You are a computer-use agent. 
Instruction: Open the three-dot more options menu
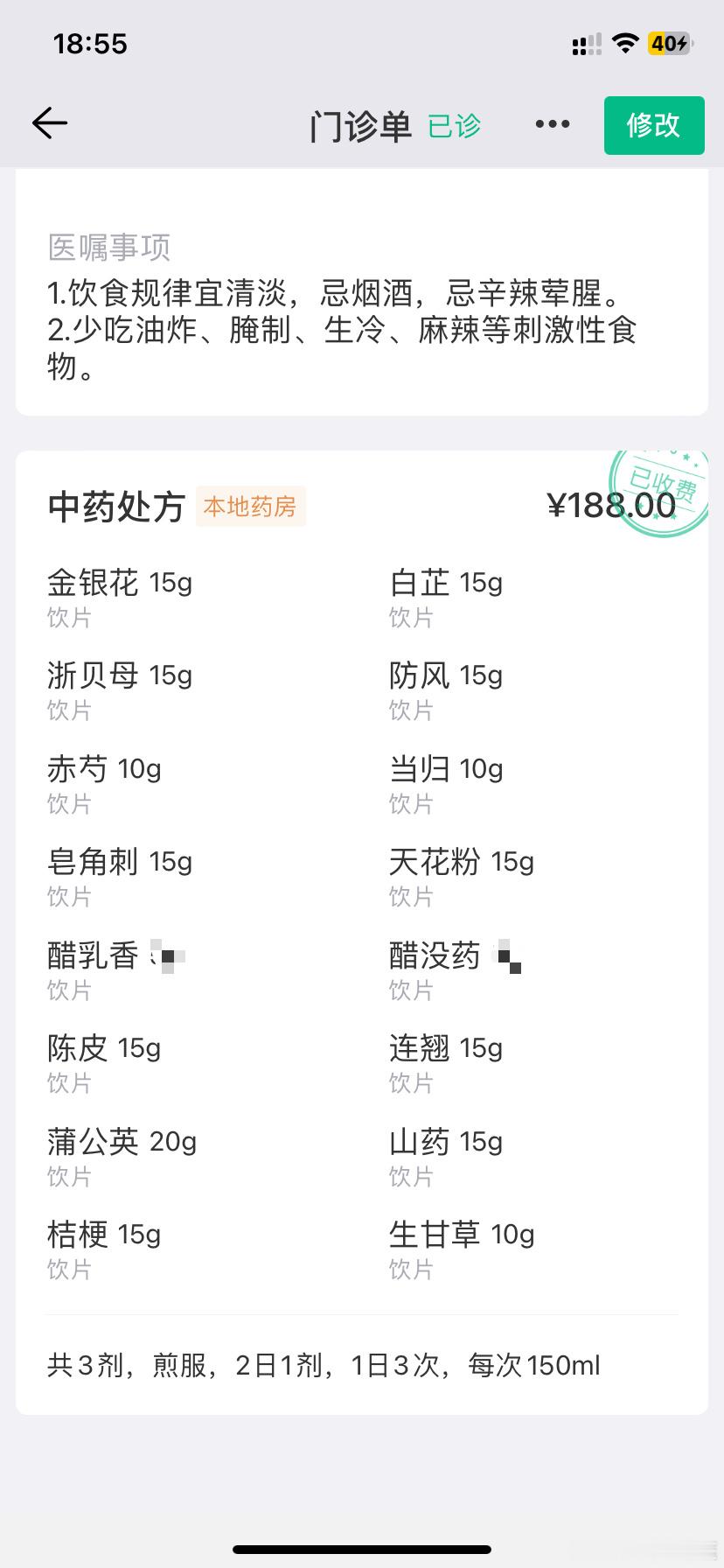click(553, 125)
